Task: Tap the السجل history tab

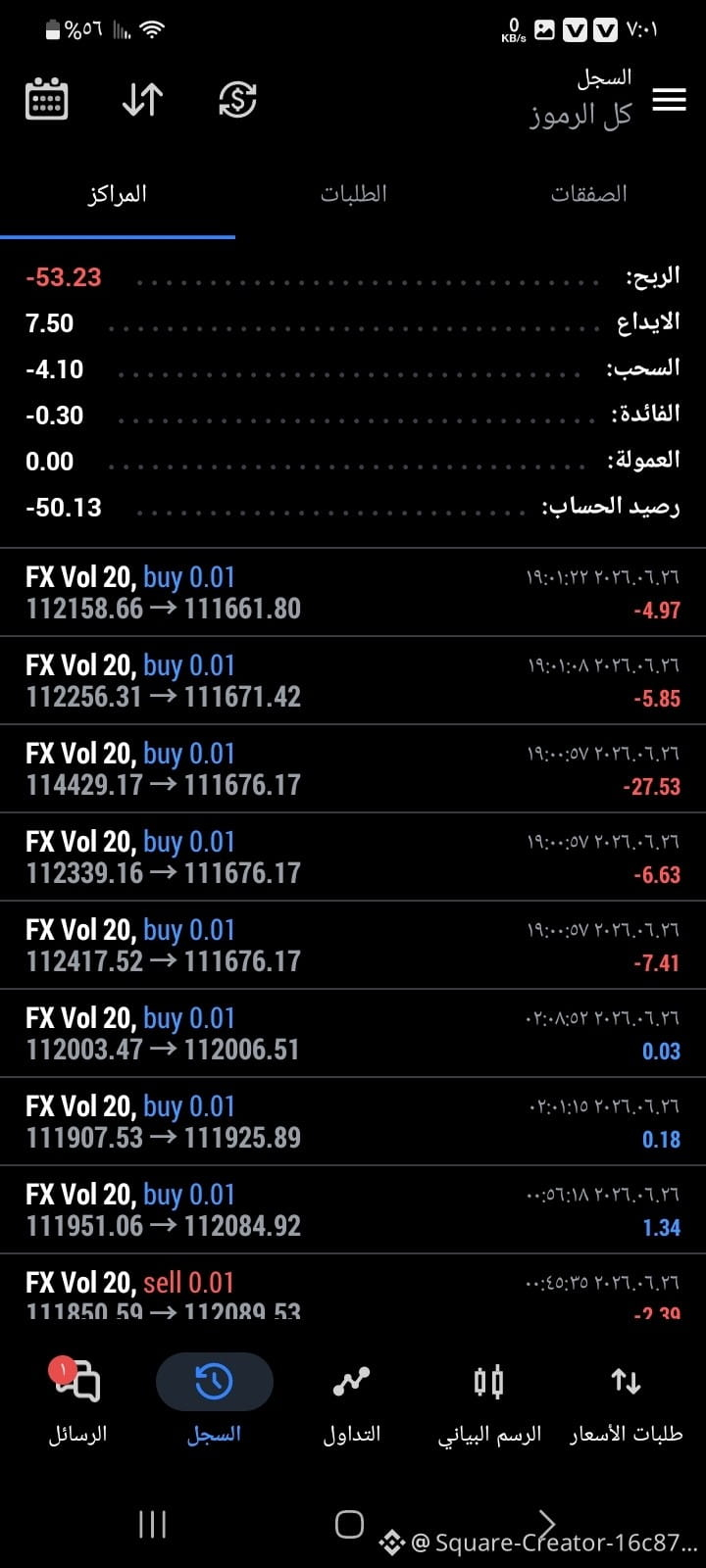Action: (x=214, y=1401)
